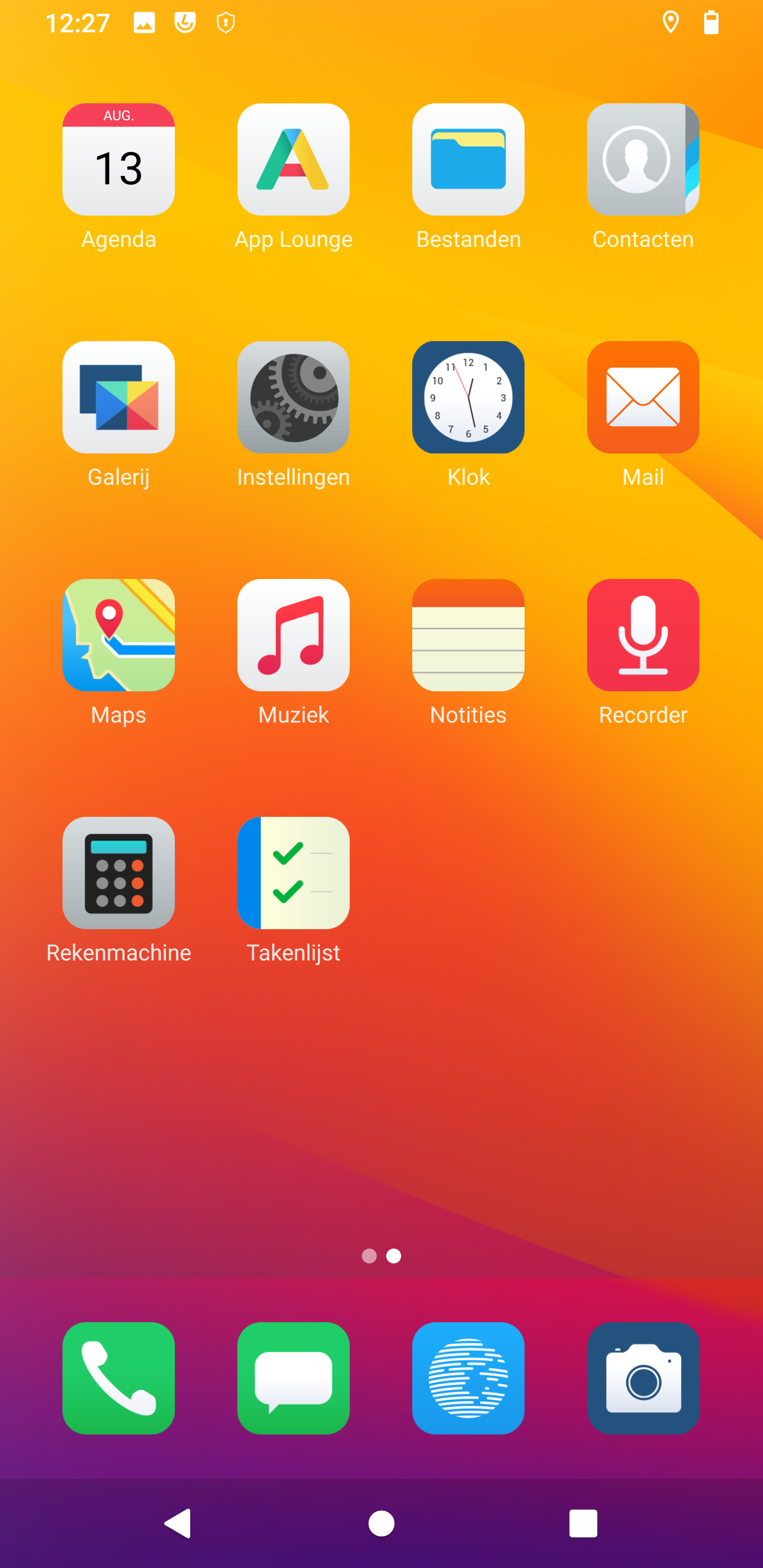Open the Klok clock app
The image size is (763, 1568).
coord(468,397)
